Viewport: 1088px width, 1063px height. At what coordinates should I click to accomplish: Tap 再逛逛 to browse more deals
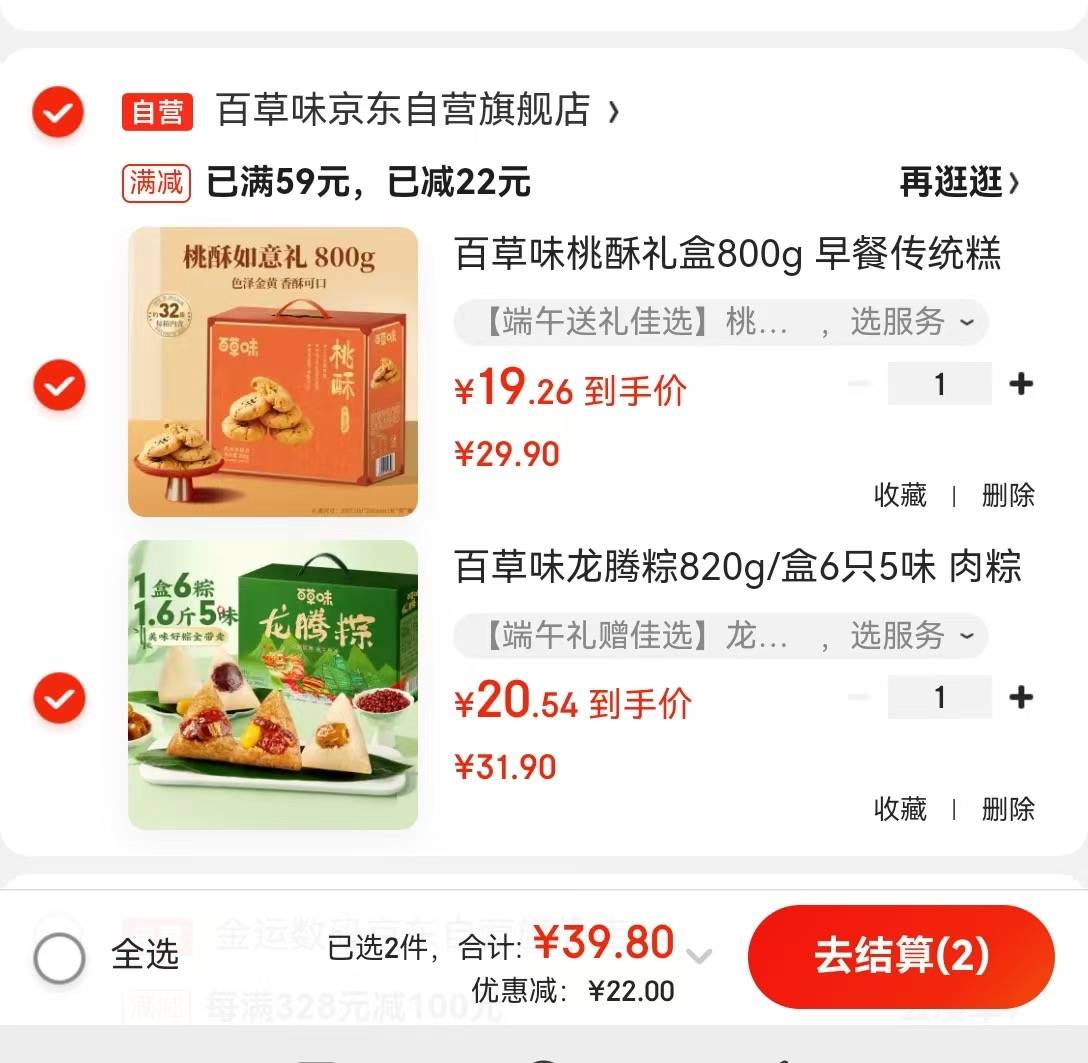pos(959,183)
